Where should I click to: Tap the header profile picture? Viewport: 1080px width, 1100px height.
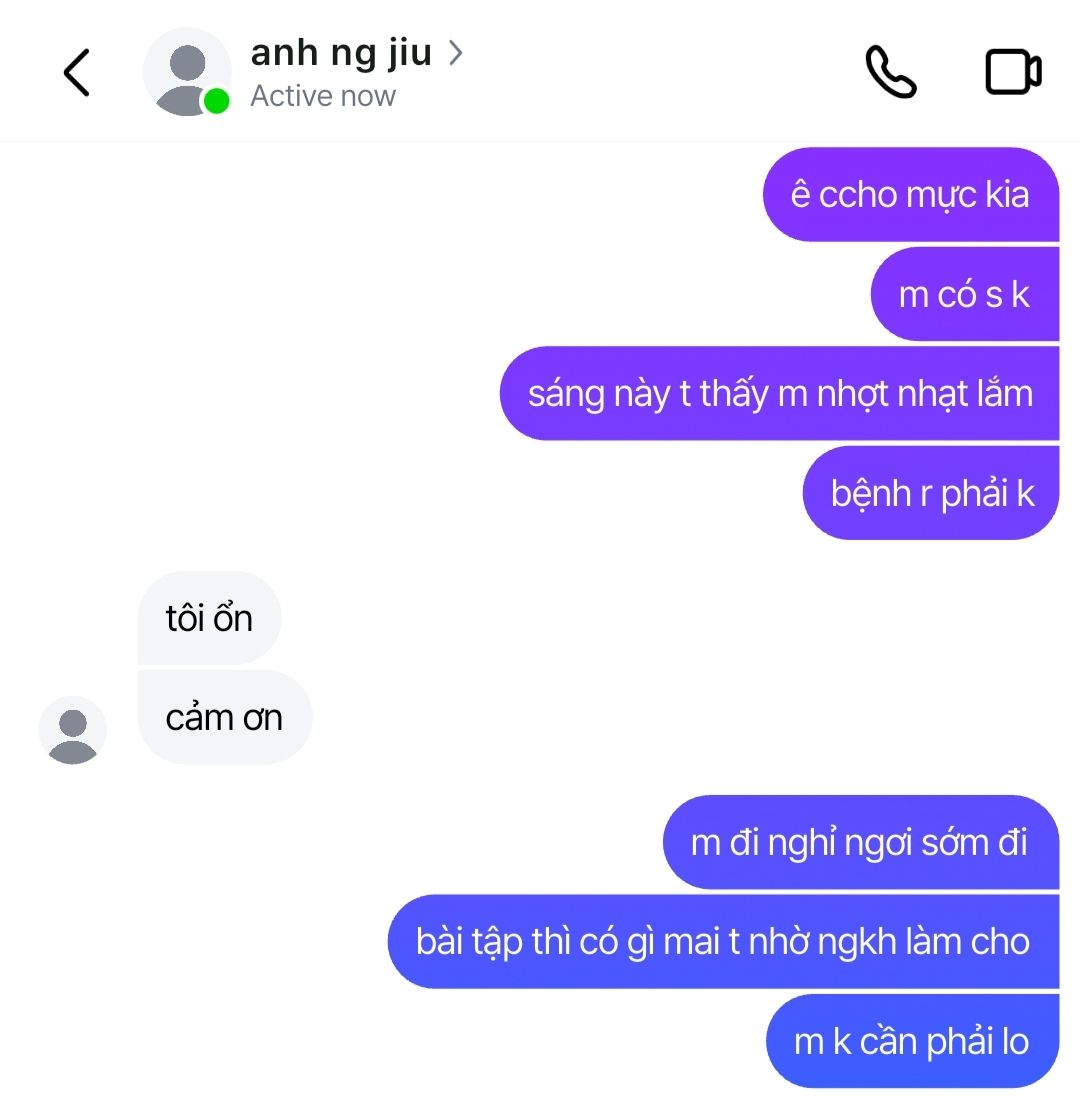click(x=186, y=72)
